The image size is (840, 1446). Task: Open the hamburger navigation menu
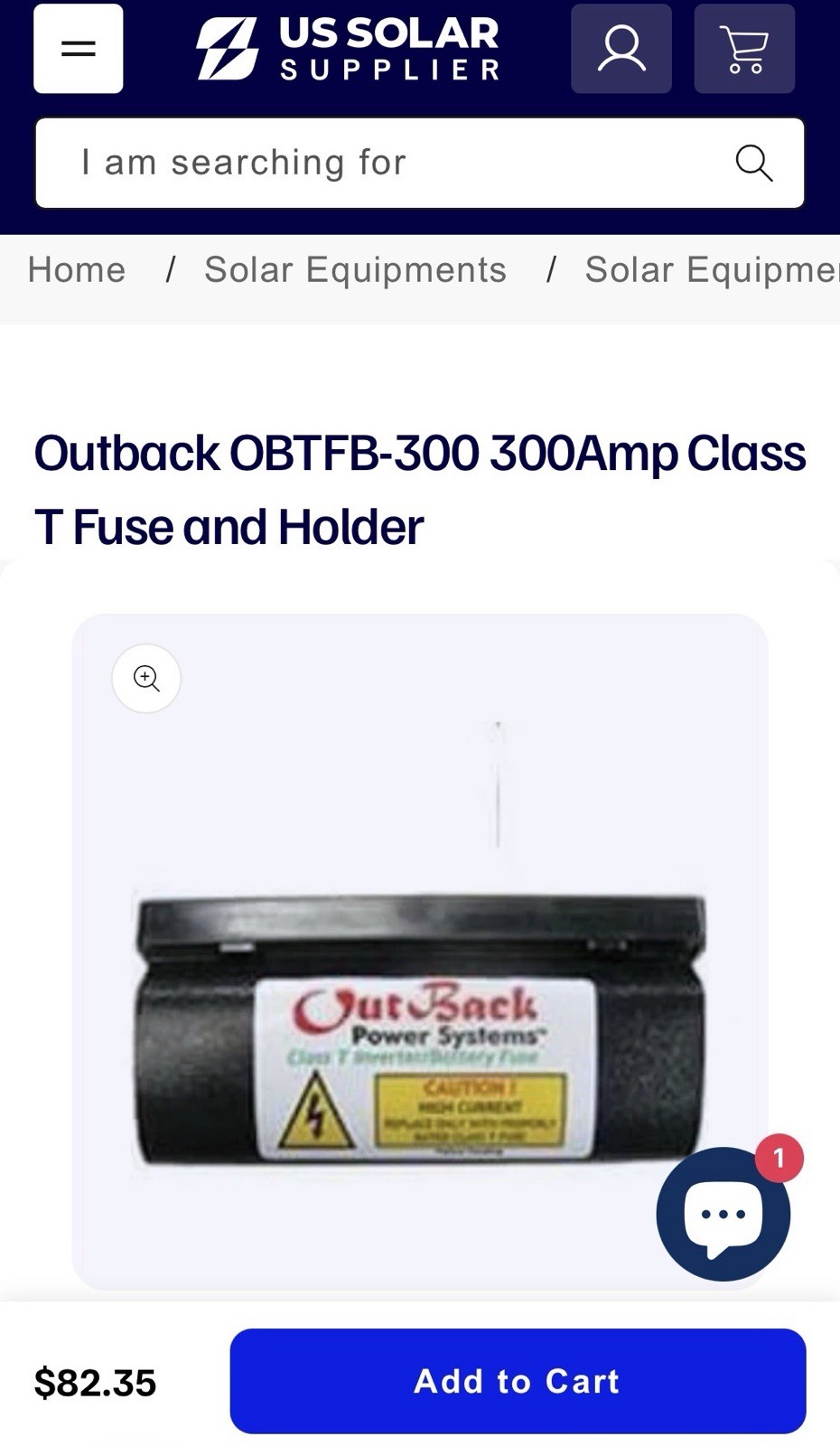pos(78,49)
